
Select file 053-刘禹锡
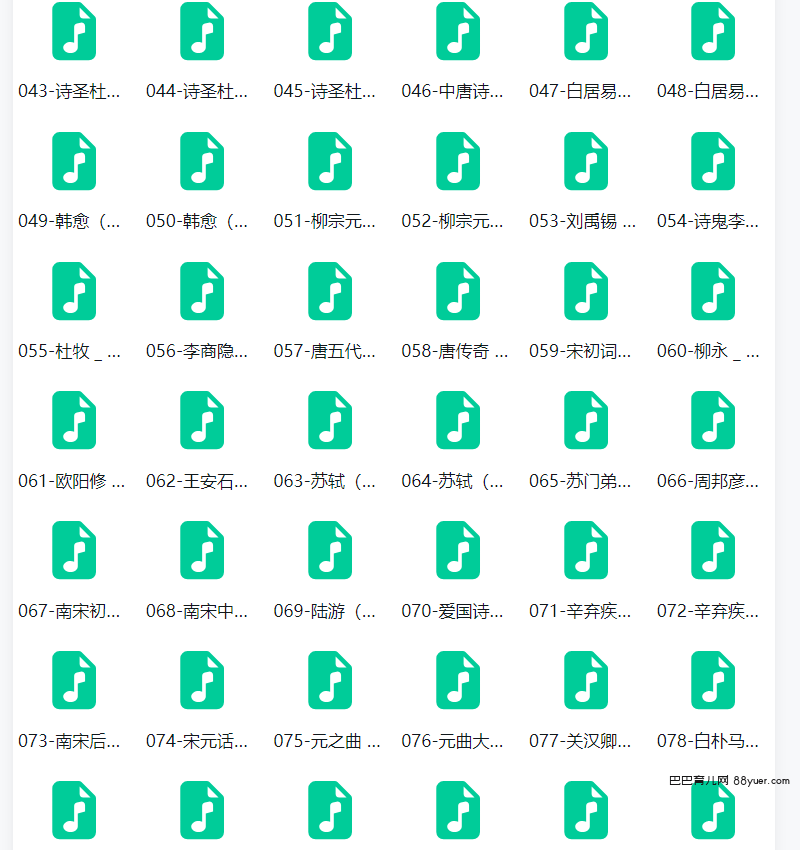click(x=586, y=161)
